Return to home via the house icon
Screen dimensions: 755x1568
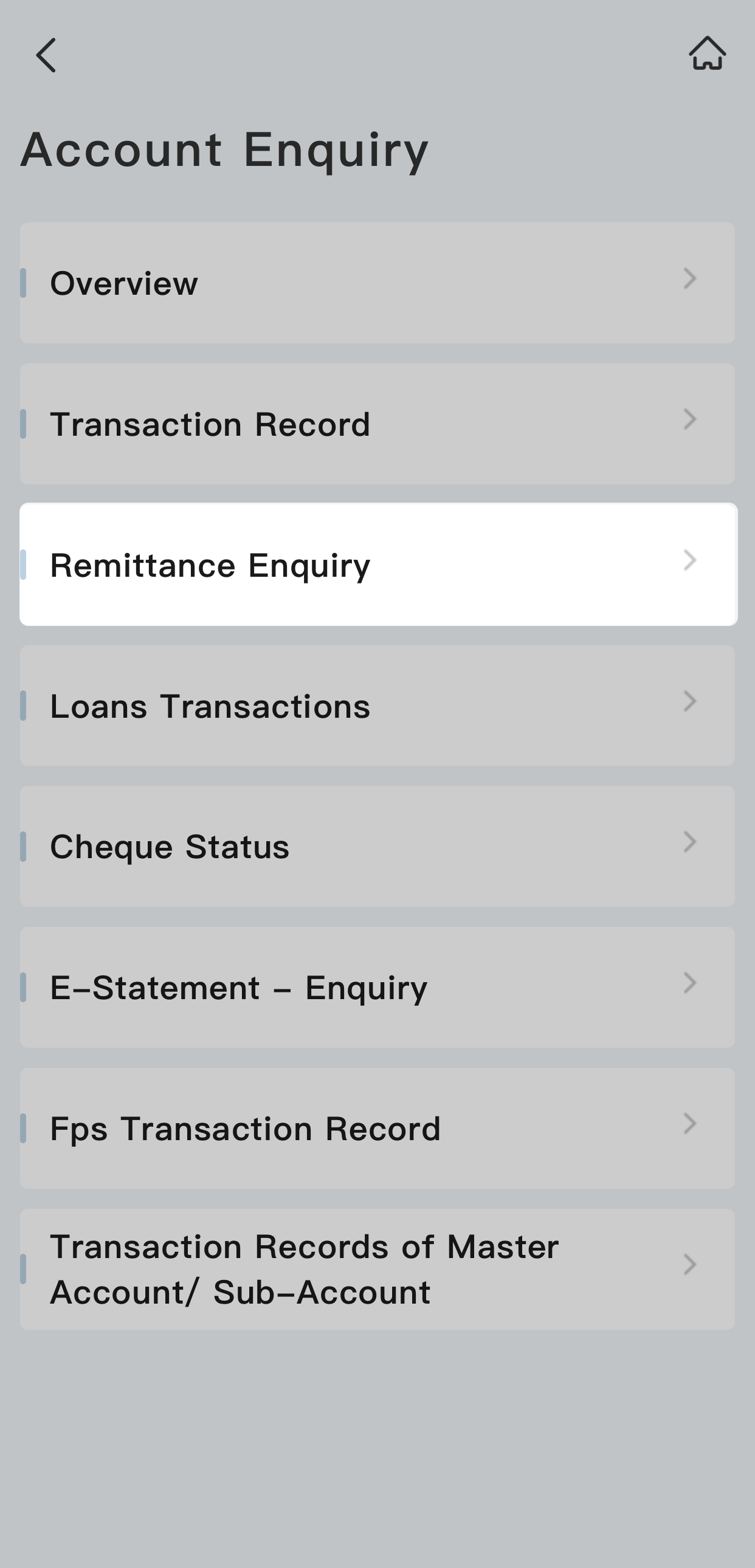pyautogui.click(x=707, y=53)
